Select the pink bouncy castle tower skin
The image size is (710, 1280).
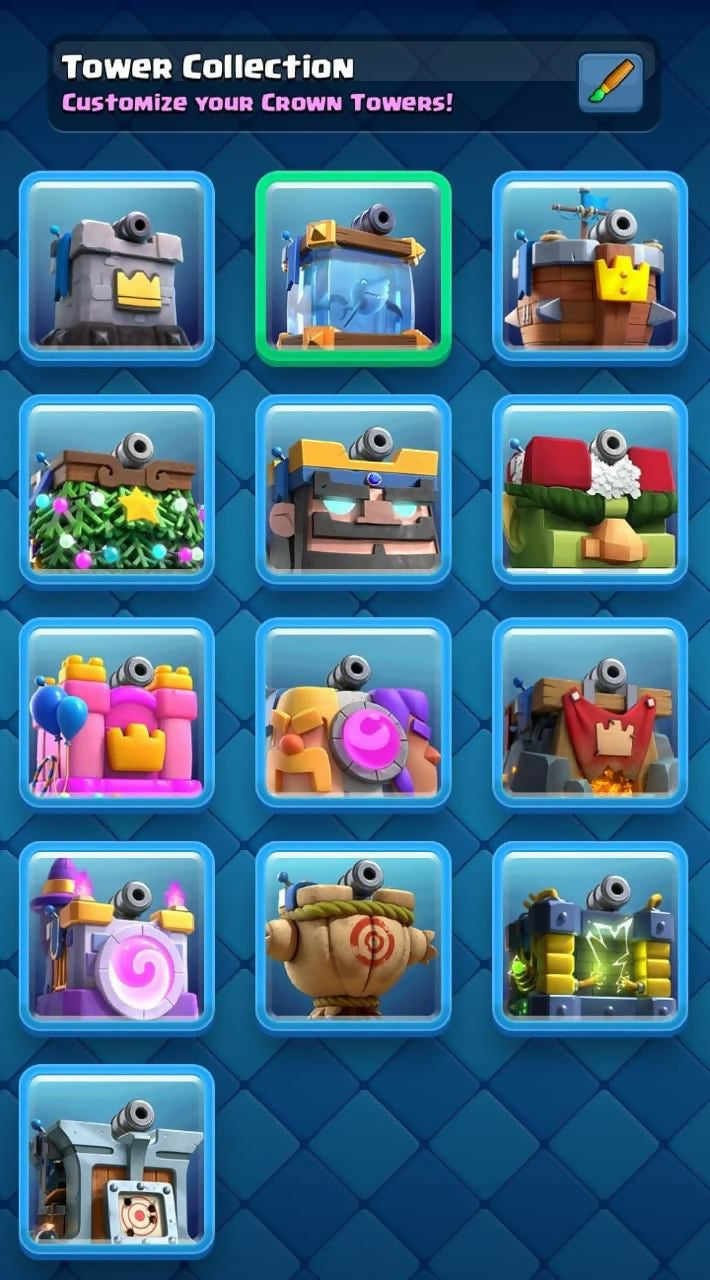[117, 714]
